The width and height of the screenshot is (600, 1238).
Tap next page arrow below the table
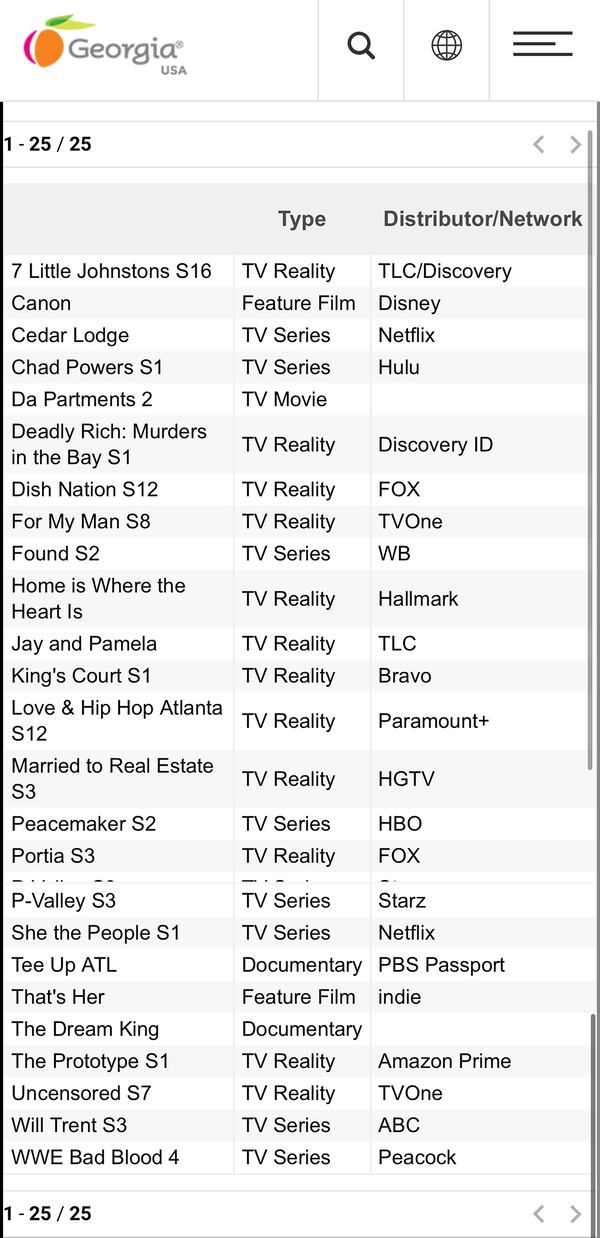coord(575,1214)
